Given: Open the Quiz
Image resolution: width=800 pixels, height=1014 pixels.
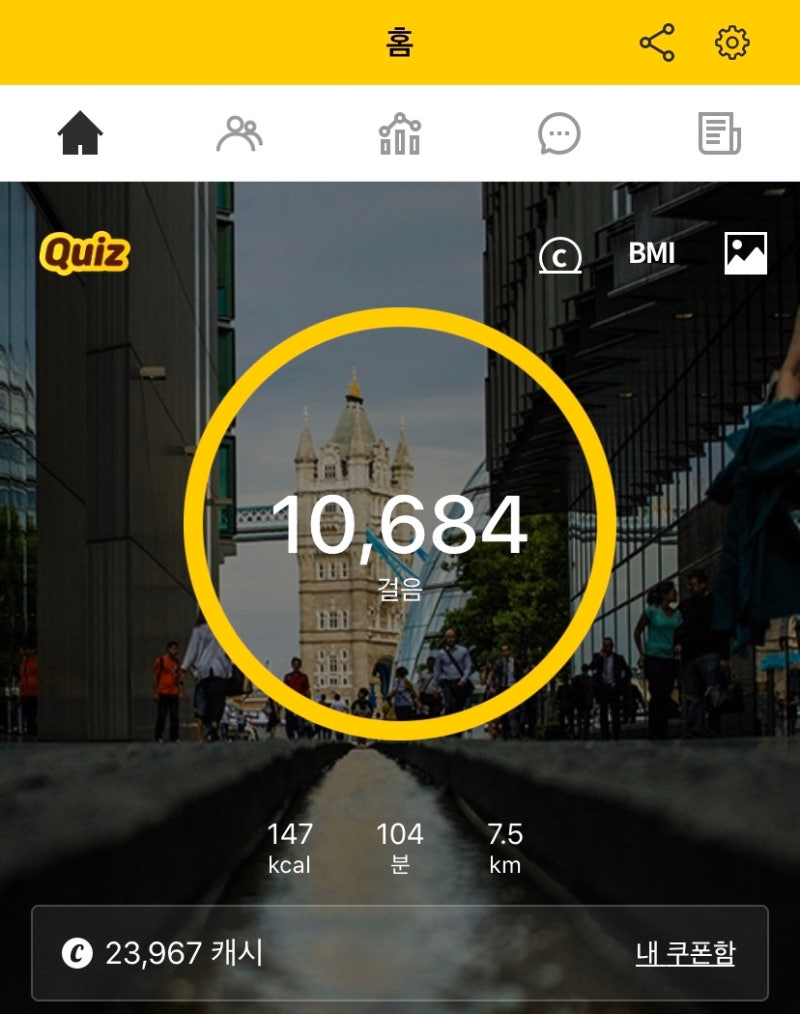Looking at the screenshot, I should 85,253.
